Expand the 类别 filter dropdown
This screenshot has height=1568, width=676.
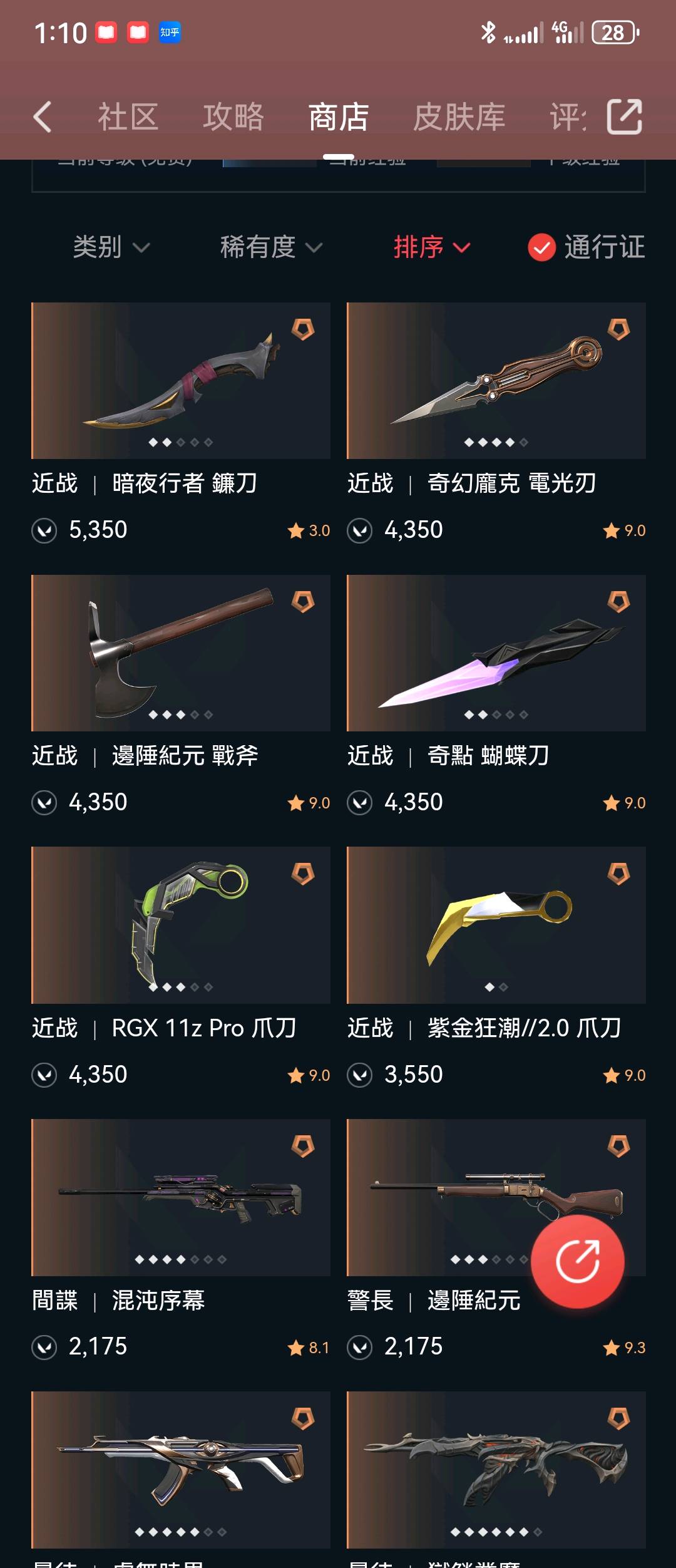click(x=111, y=247)
